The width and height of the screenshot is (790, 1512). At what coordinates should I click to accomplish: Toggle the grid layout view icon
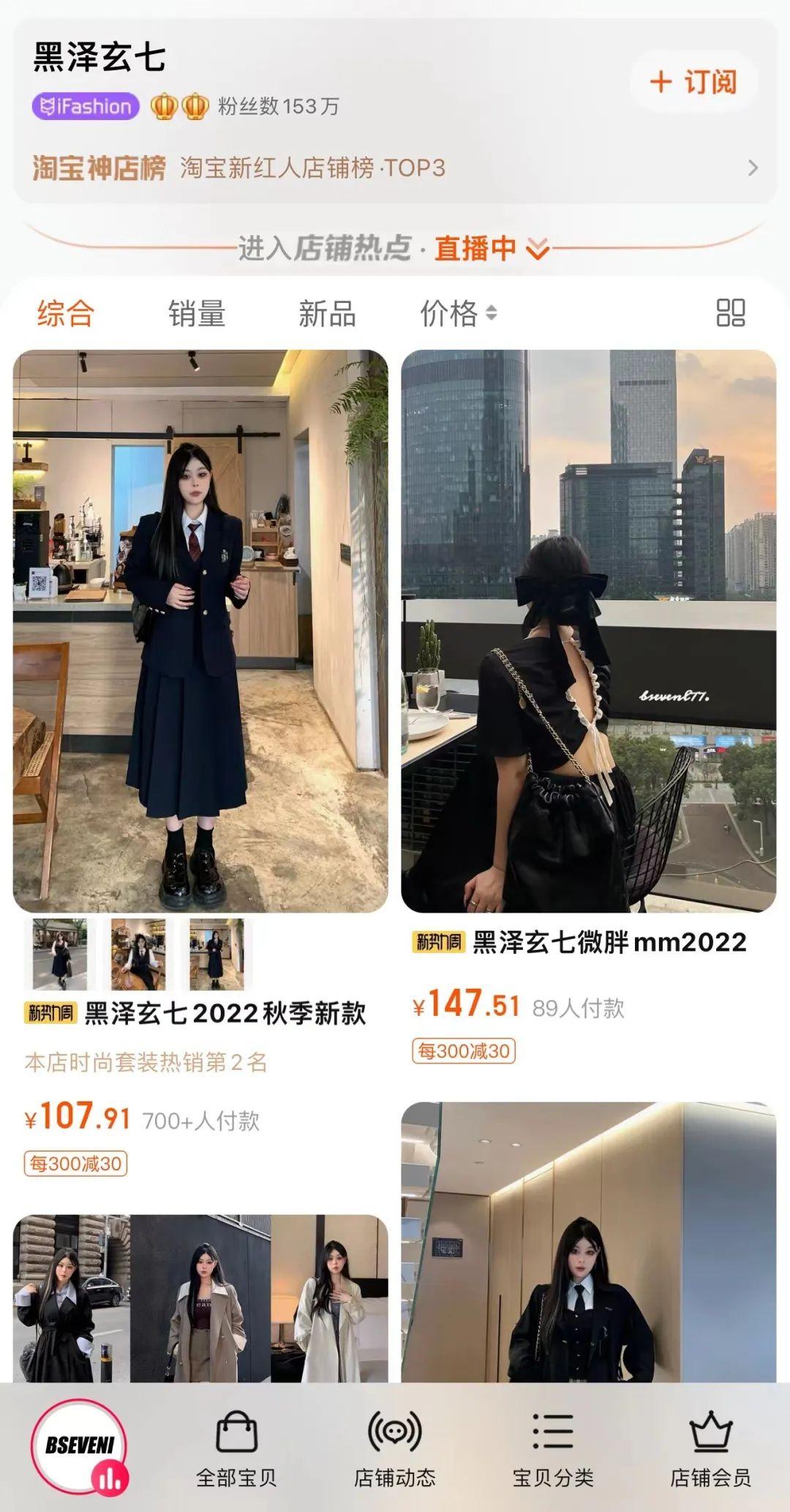point(730,313)
